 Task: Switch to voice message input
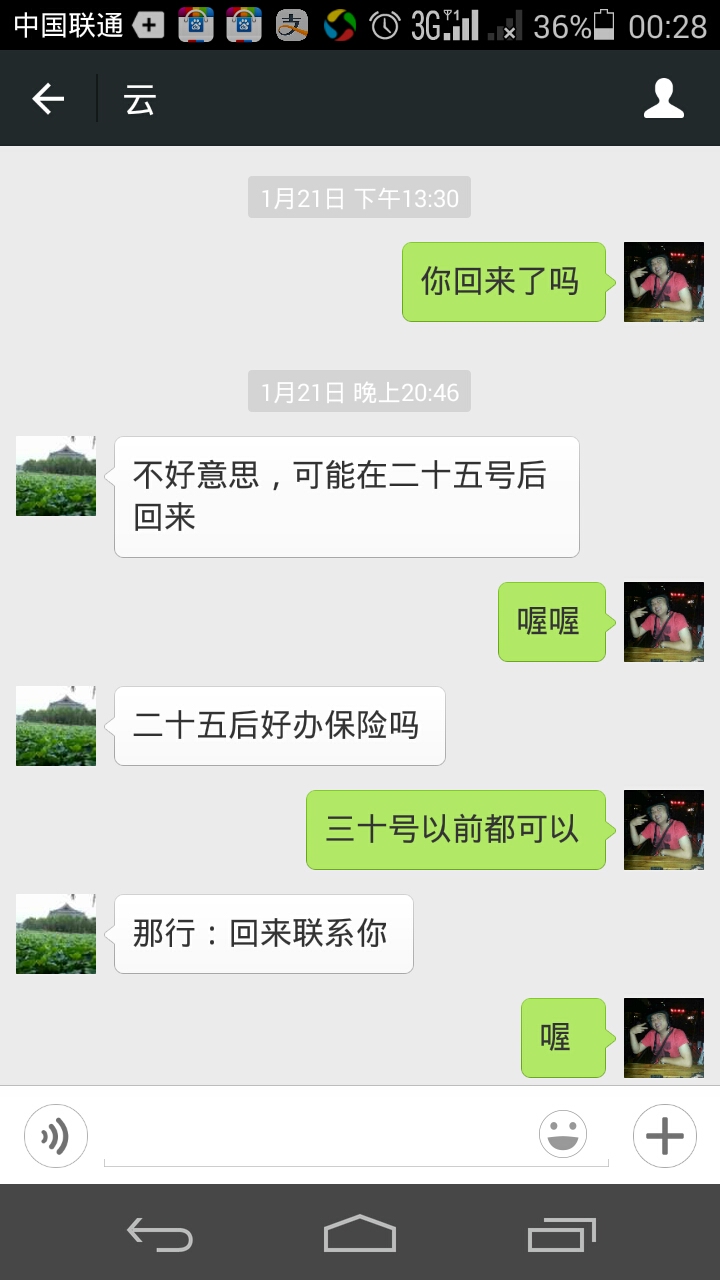[x=56, y=1136]
